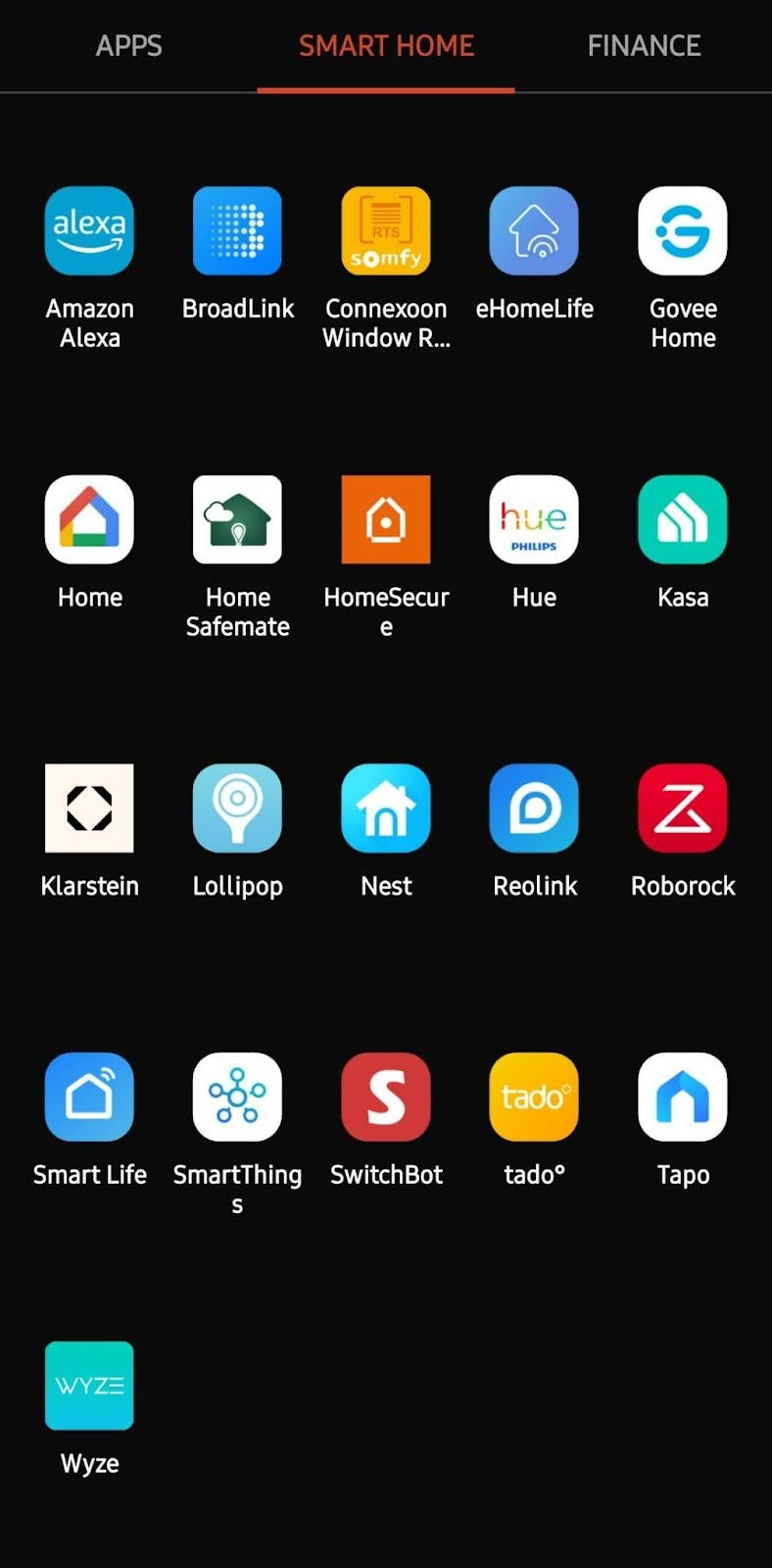Open the Roborock vacuum app

tap(683, 808)
